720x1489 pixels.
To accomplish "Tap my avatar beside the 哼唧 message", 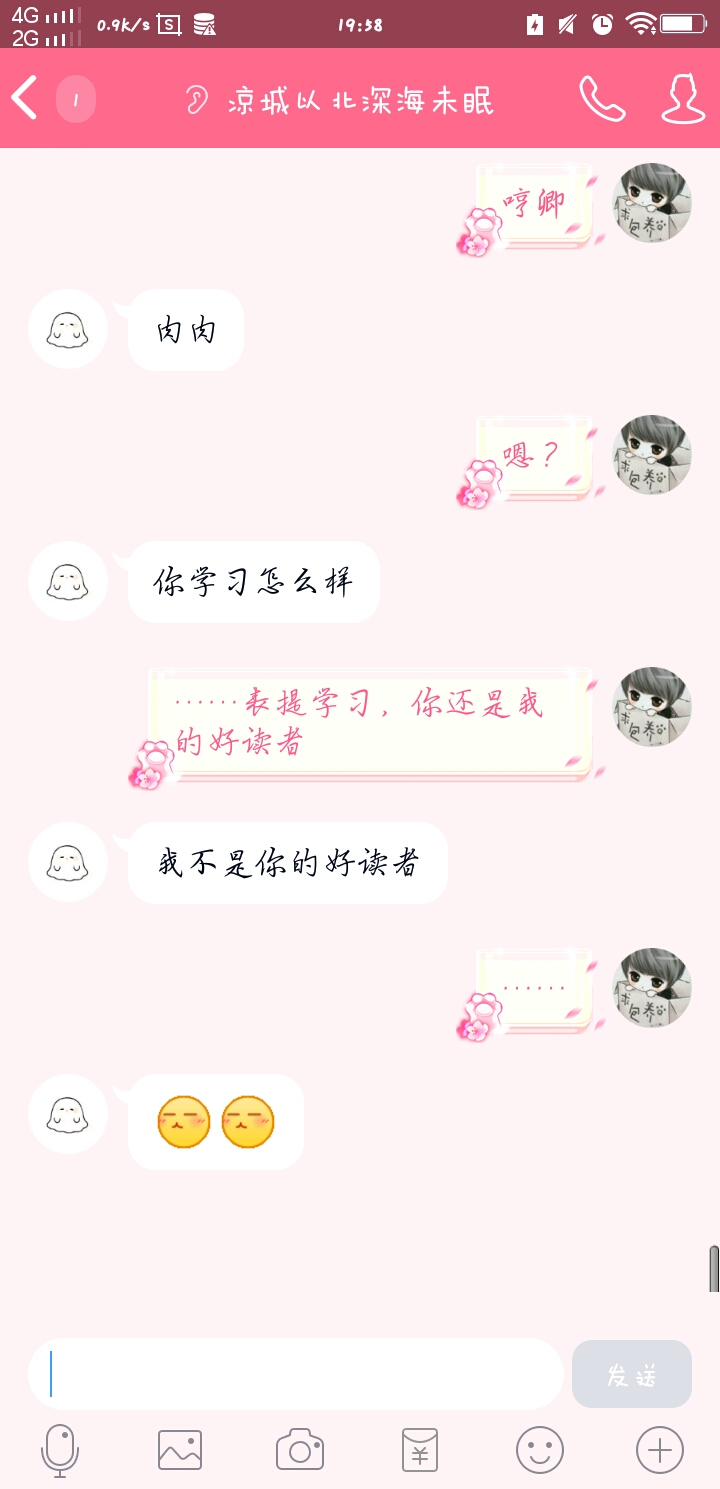I will point(652,203).
